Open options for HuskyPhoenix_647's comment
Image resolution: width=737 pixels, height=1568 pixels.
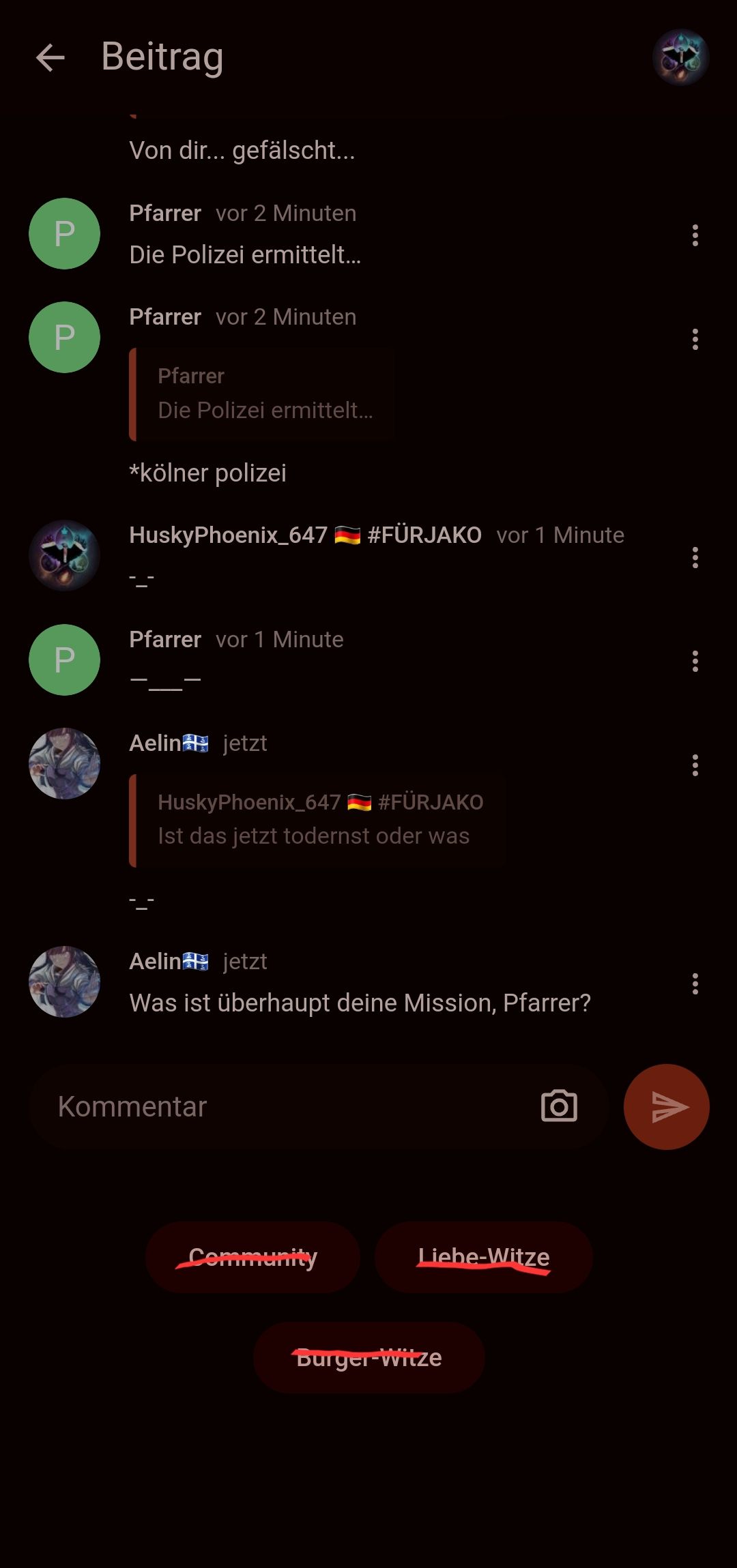(x=695, y=557)
